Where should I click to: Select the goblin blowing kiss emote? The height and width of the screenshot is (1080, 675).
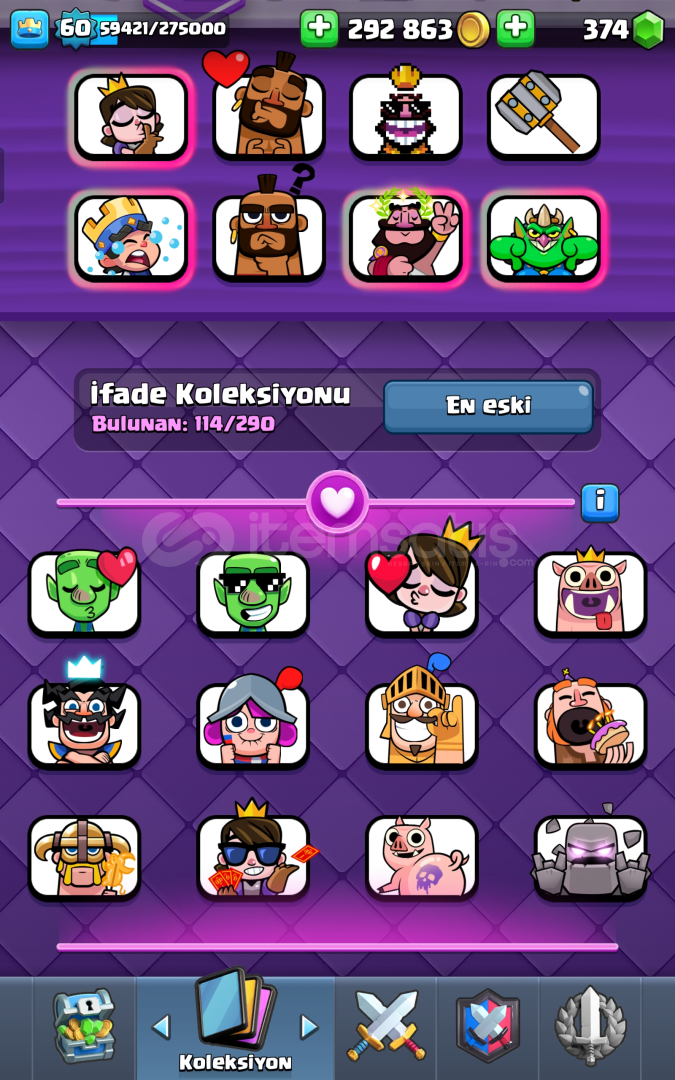coord(85,594)
